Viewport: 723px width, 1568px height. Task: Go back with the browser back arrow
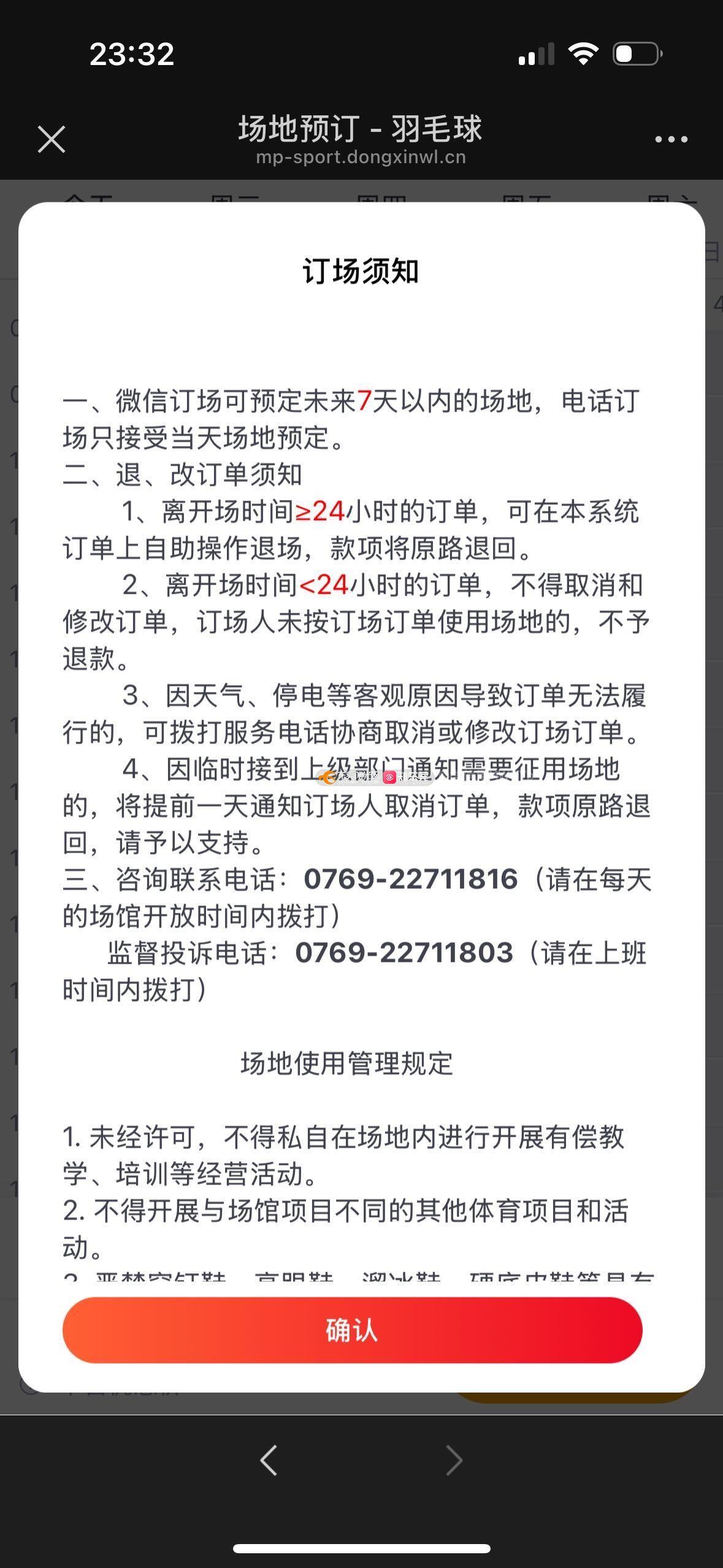[269, 1460]
